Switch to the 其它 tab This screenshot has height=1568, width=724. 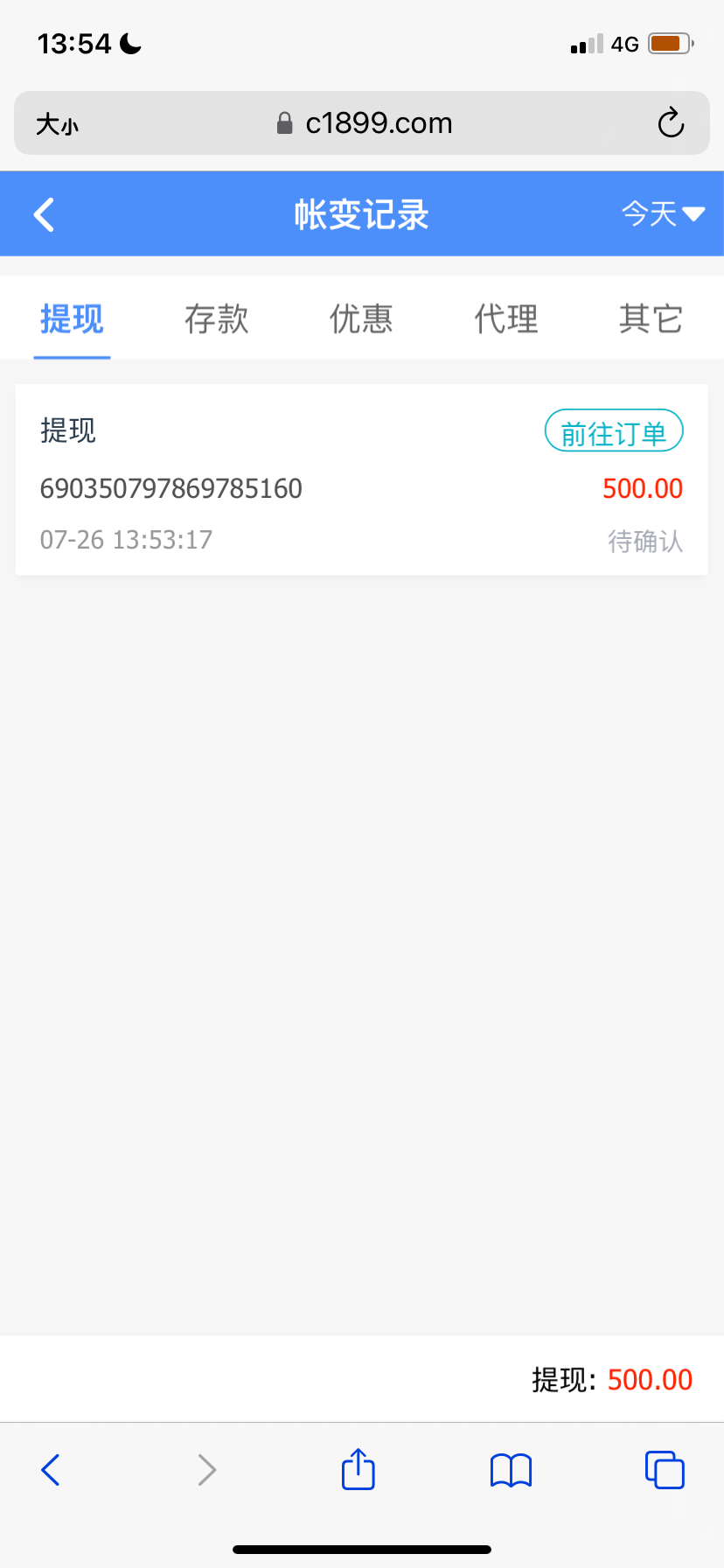pos(651,319)
